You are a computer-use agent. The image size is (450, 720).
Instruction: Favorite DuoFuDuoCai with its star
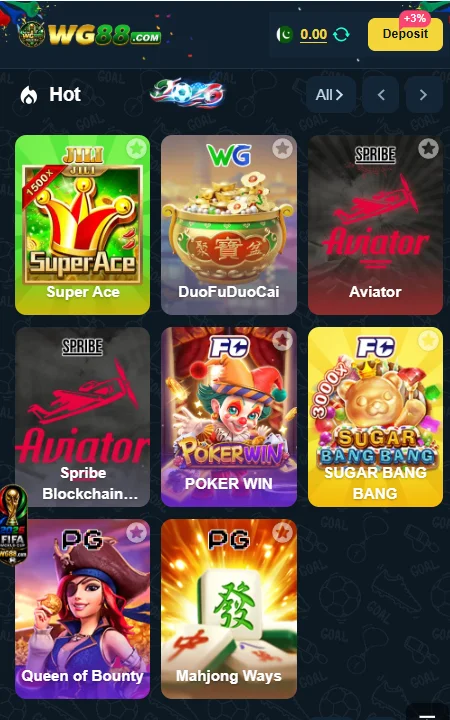point(282,148)
